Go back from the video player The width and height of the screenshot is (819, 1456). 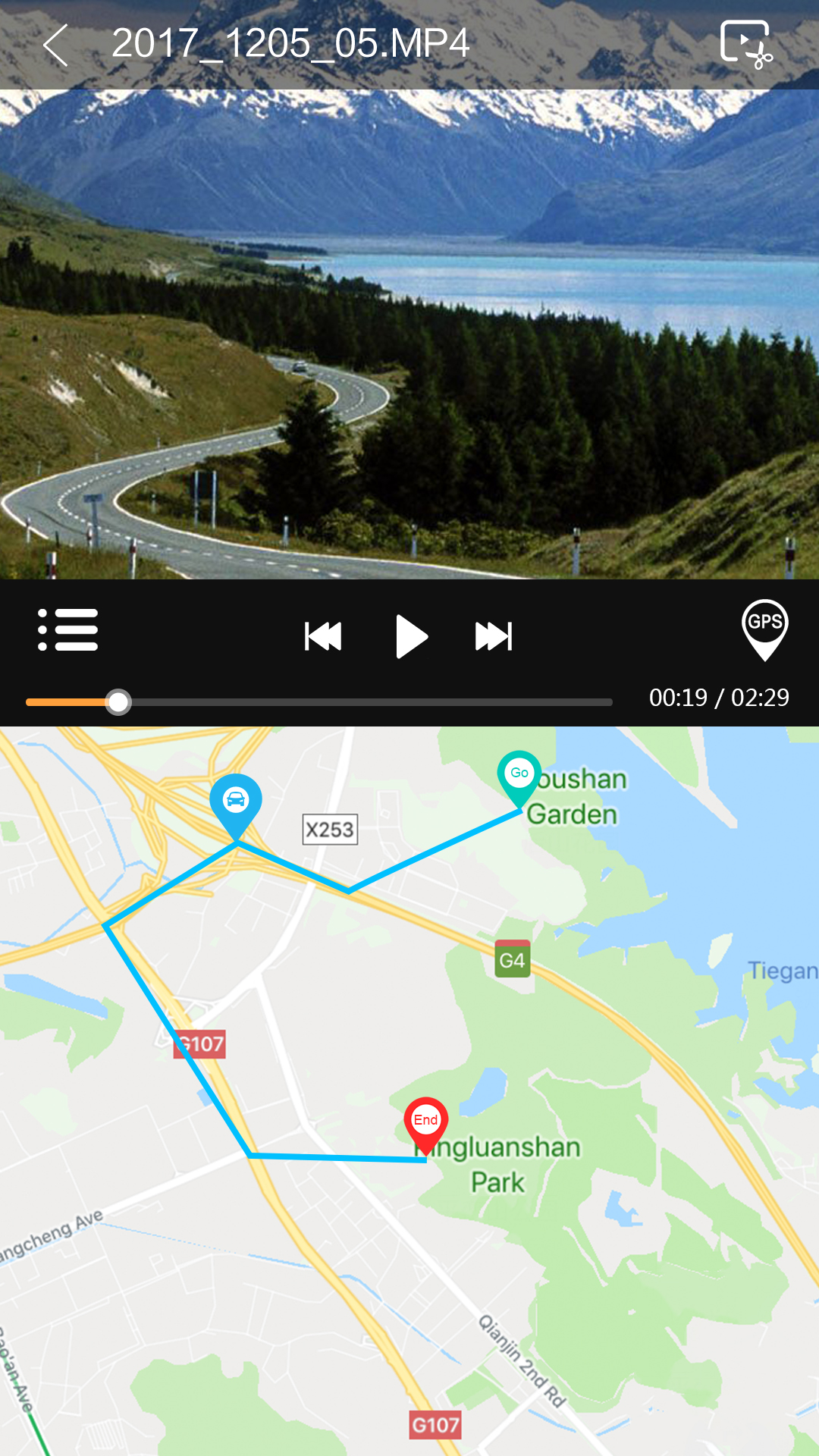57,45
